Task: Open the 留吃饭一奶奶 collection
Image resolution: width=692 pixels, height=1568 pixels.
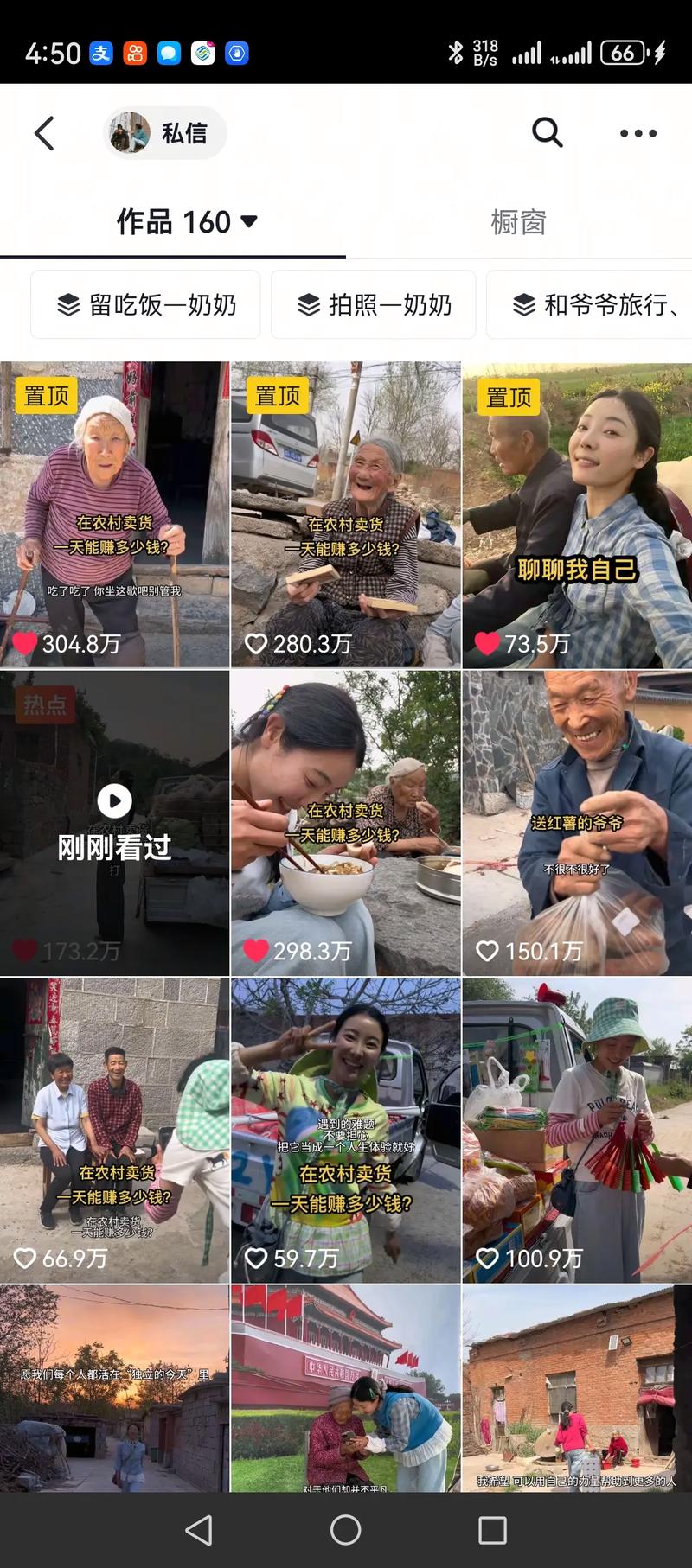Action: click(145, 305)
